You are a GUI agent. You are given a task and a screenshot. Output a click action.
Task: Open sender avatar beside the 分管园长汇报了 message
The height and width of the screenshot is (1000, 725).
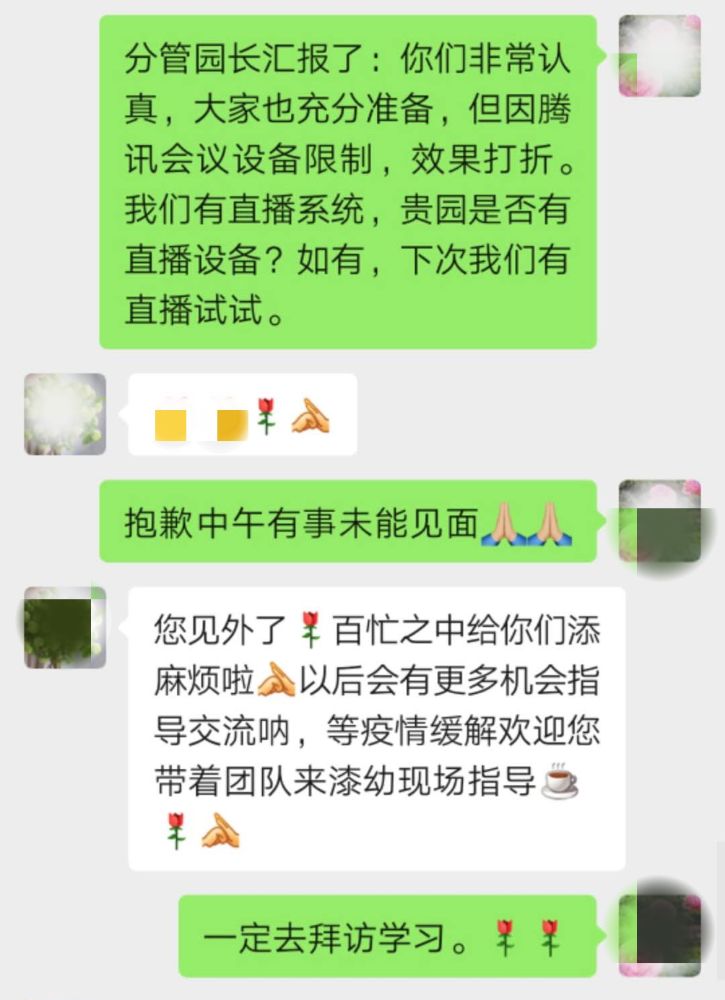tap(659, 56)
